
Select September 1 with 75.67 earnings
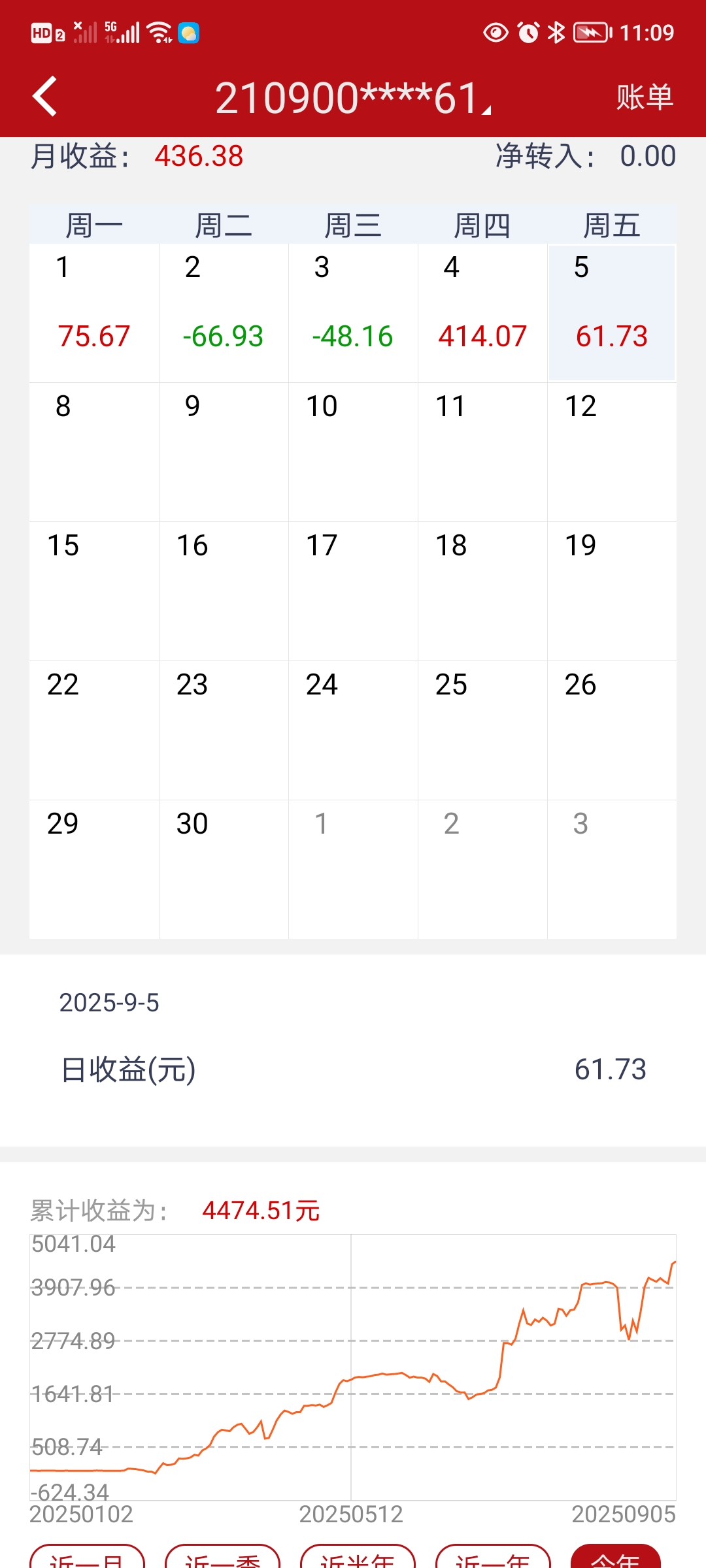tap(94, 313)
